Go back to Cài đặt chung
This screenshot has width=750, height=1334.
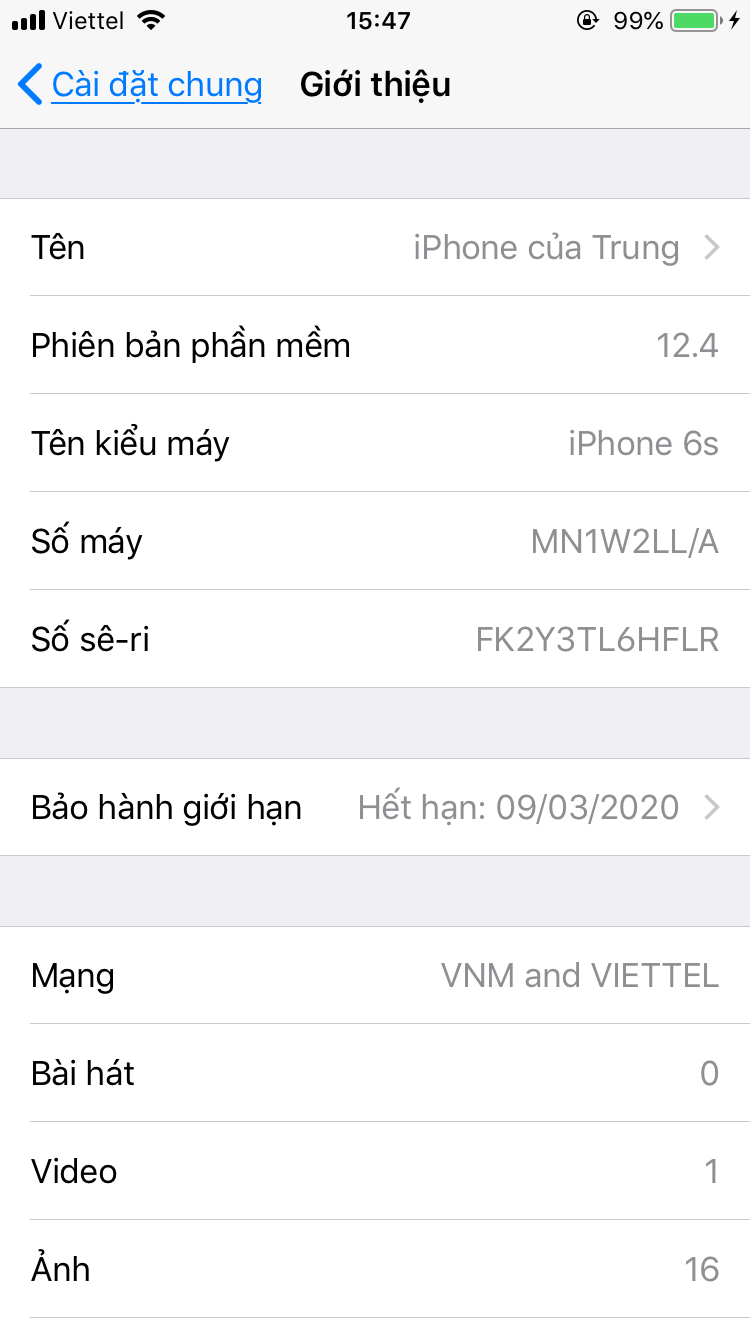[x=140, y=85]
